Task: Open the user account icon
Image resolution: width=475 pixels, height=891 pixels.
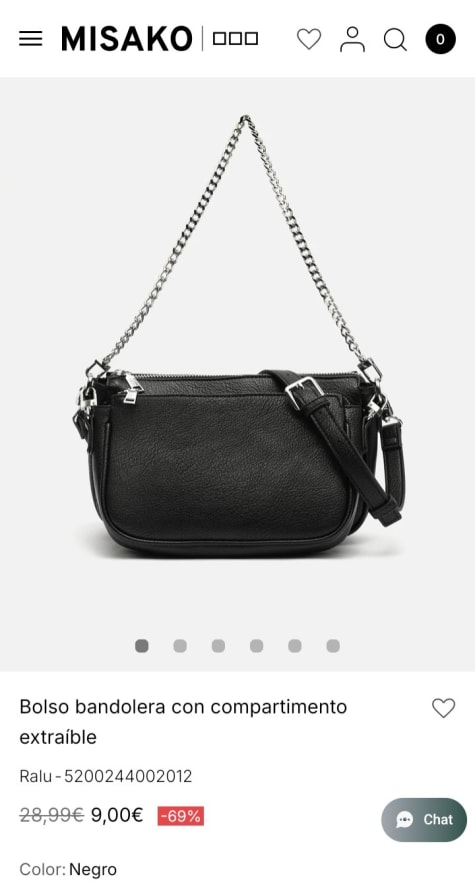Action: point(352,39)
